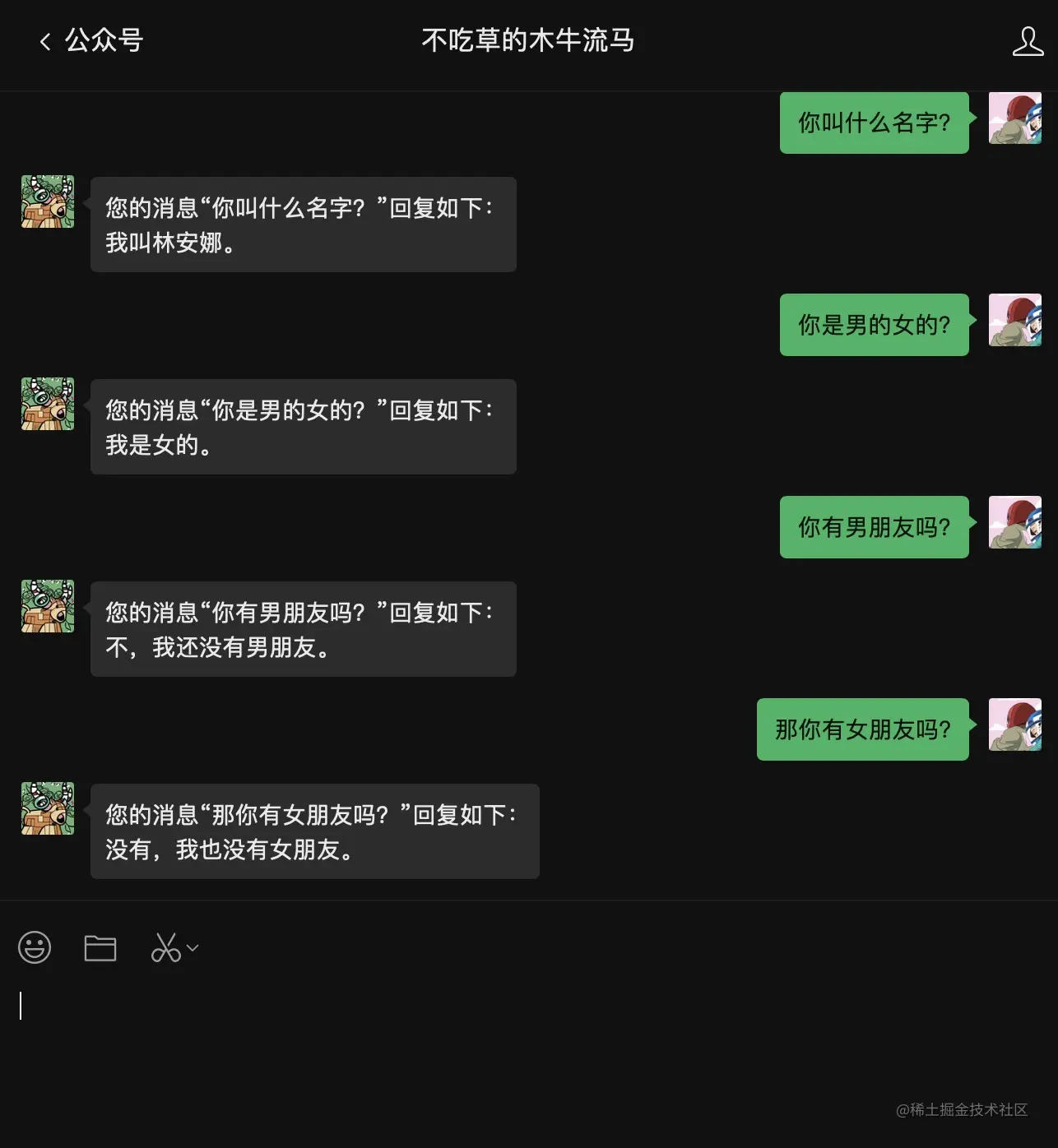
Task: Click your avatar beside 你是男的女的?
Action: (x=1015, y=321)
